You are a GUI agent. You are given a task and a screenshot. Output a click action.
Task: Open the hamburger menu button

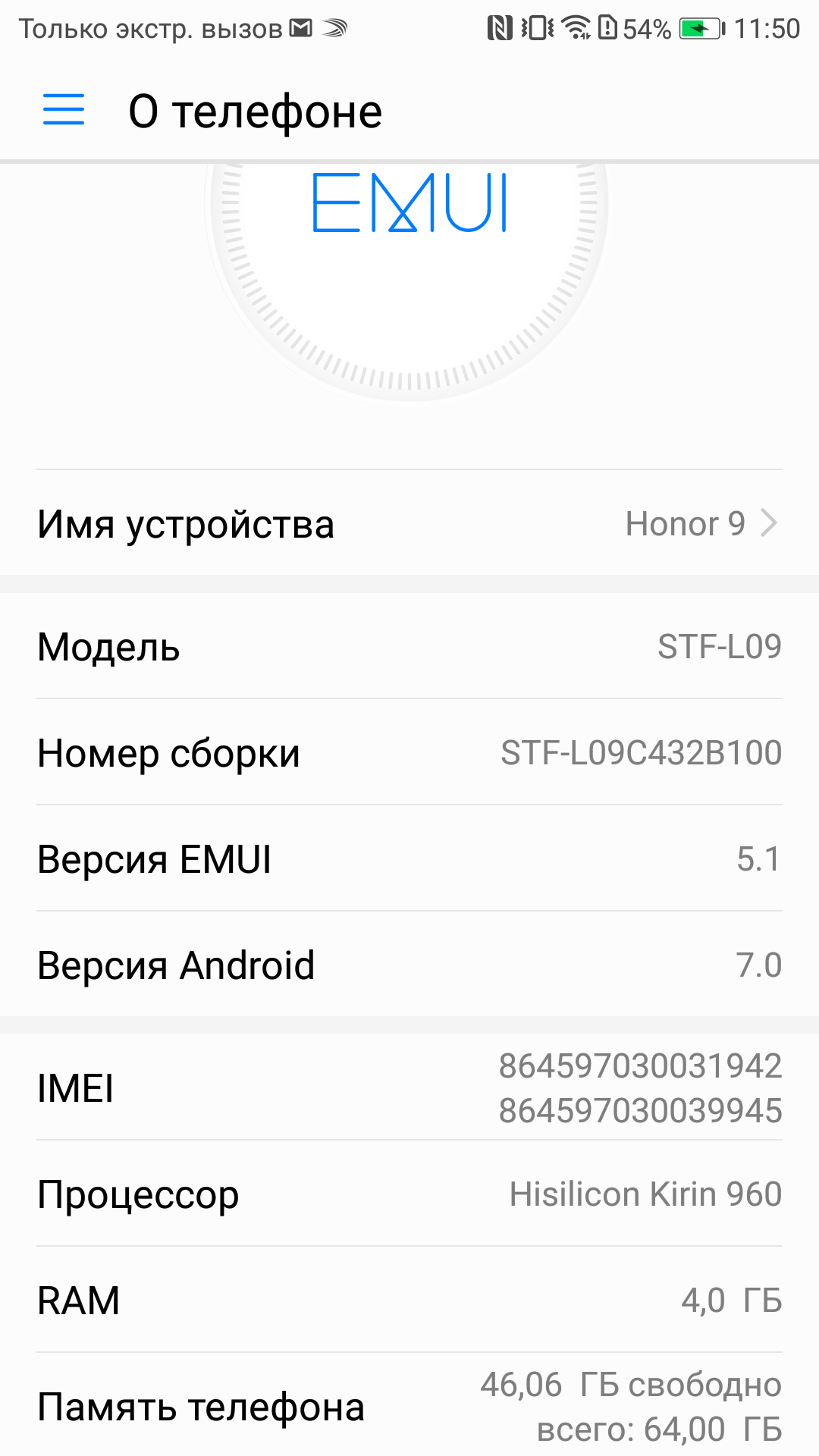pyautogui.click(x=64, y=110)
